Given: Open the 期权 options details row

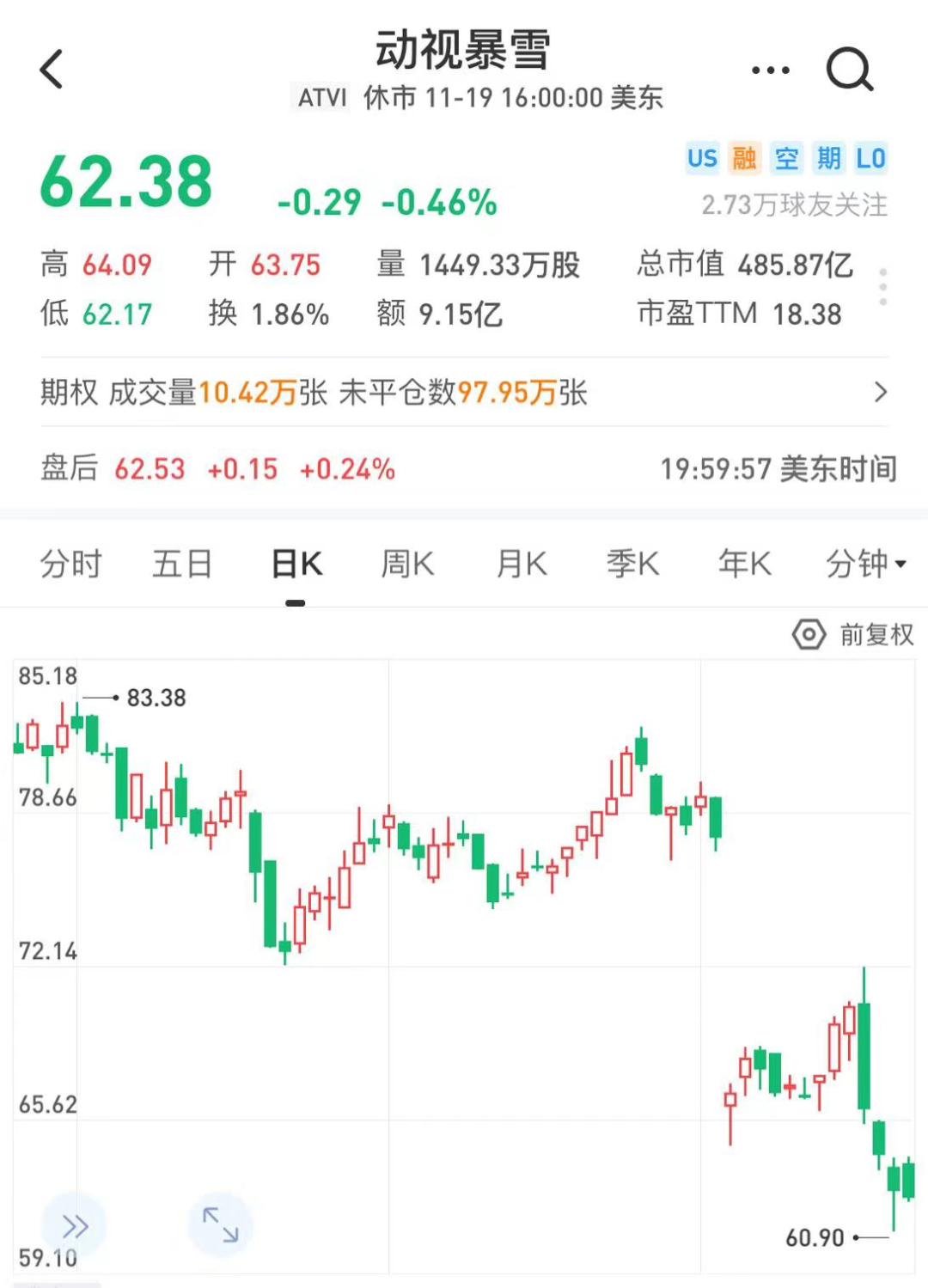Looking at the screenshot, I should 464,393.
